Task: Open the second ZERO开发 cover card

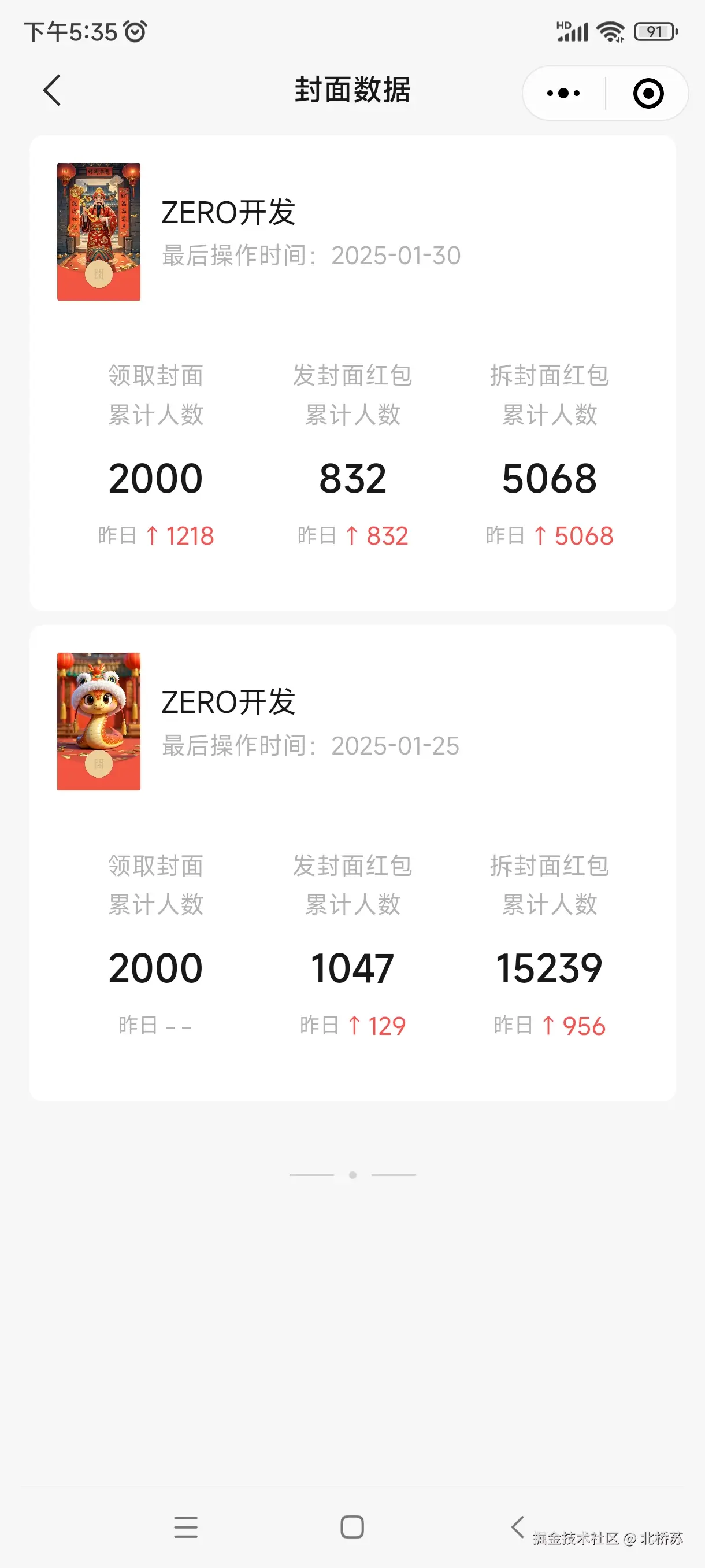Action: point(352,864)
